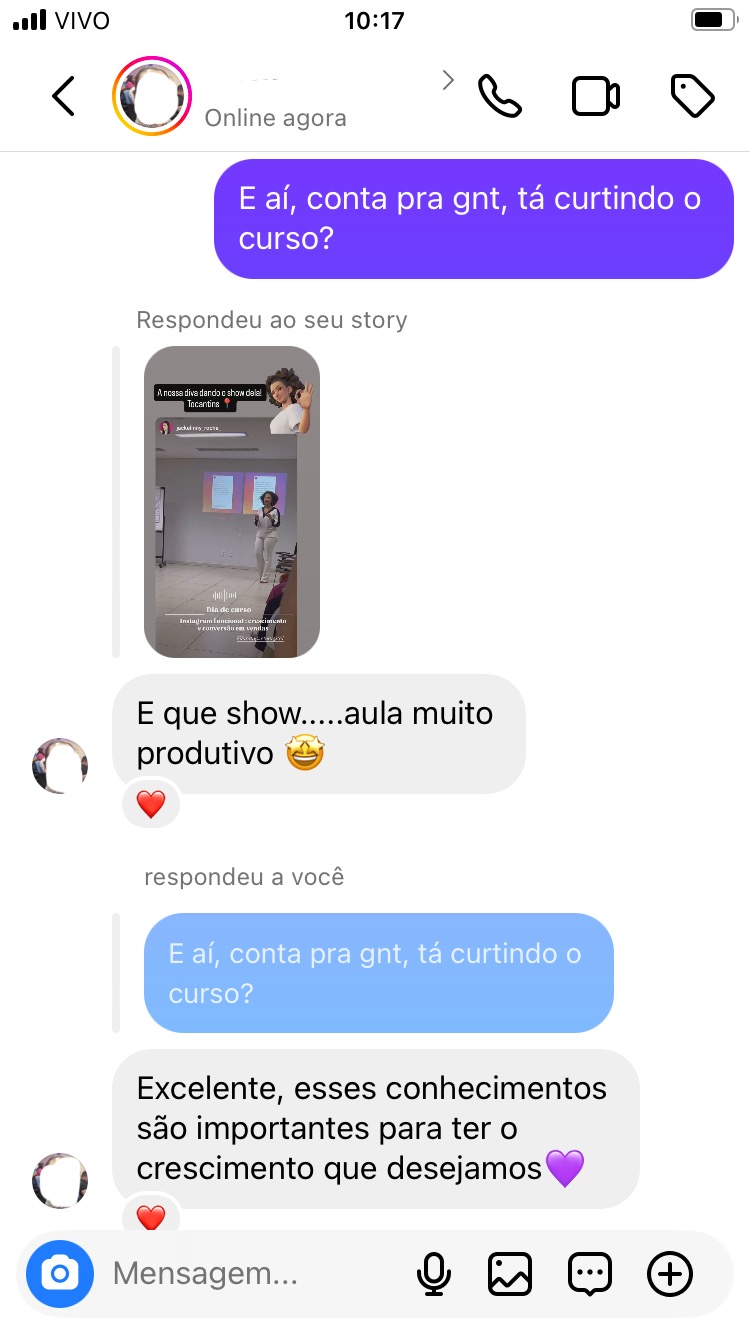Screen dimensions: 750x1334
Task: Open chat details via name chevron
Action: pos(448,81)
